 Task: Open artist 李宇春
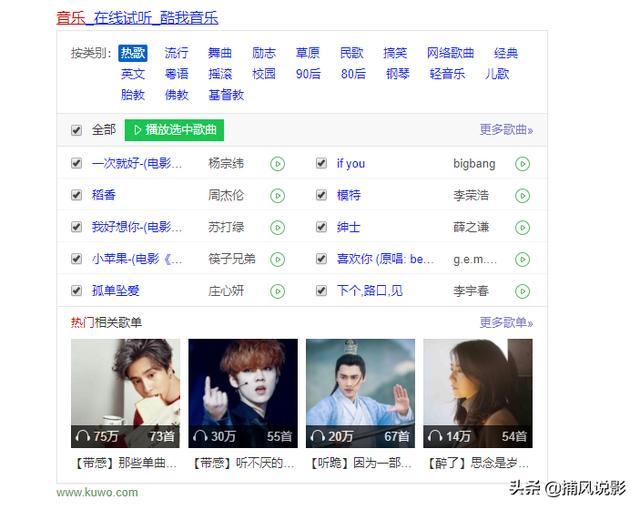pyautogui.click(x=471, y=291)
